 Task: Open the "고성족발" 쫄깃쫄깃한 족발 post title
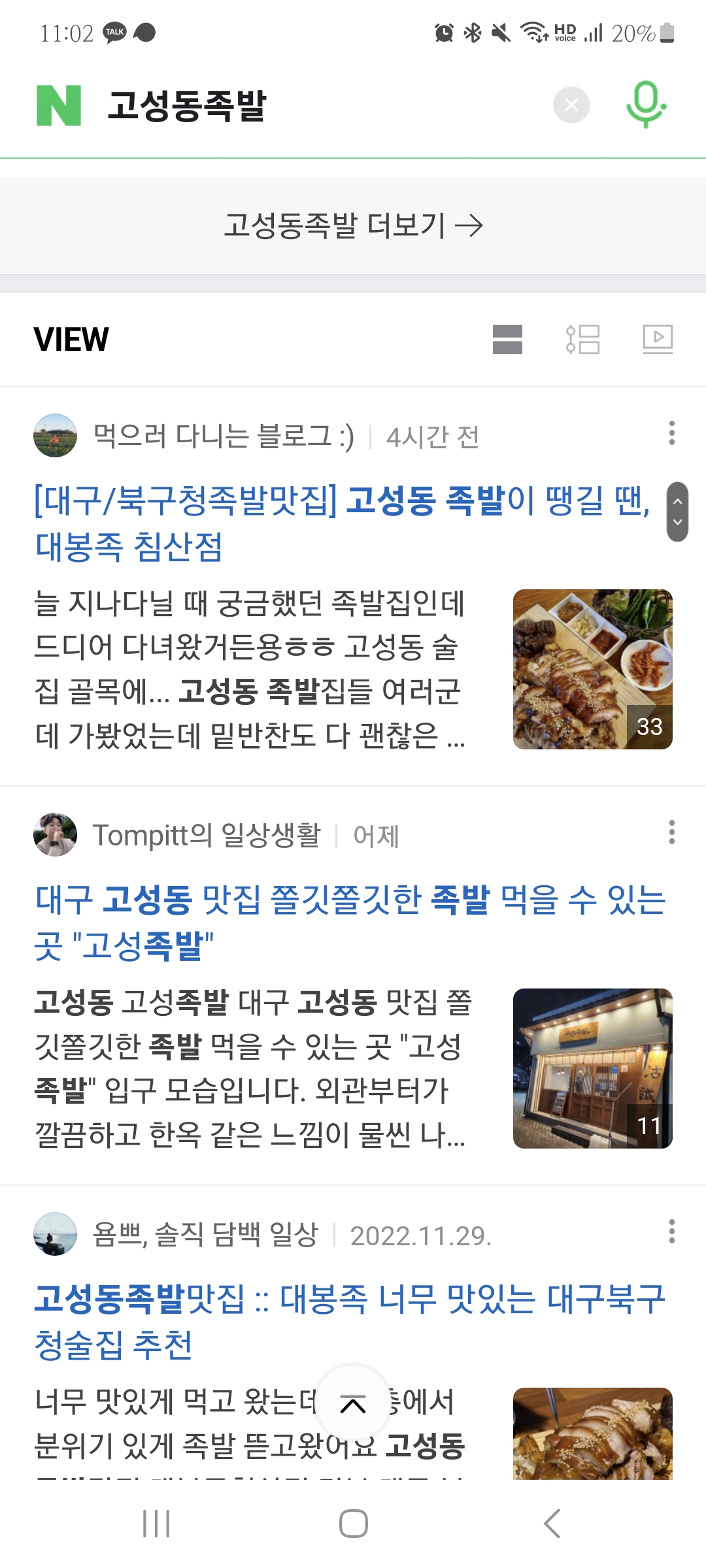tap(350, 923)
